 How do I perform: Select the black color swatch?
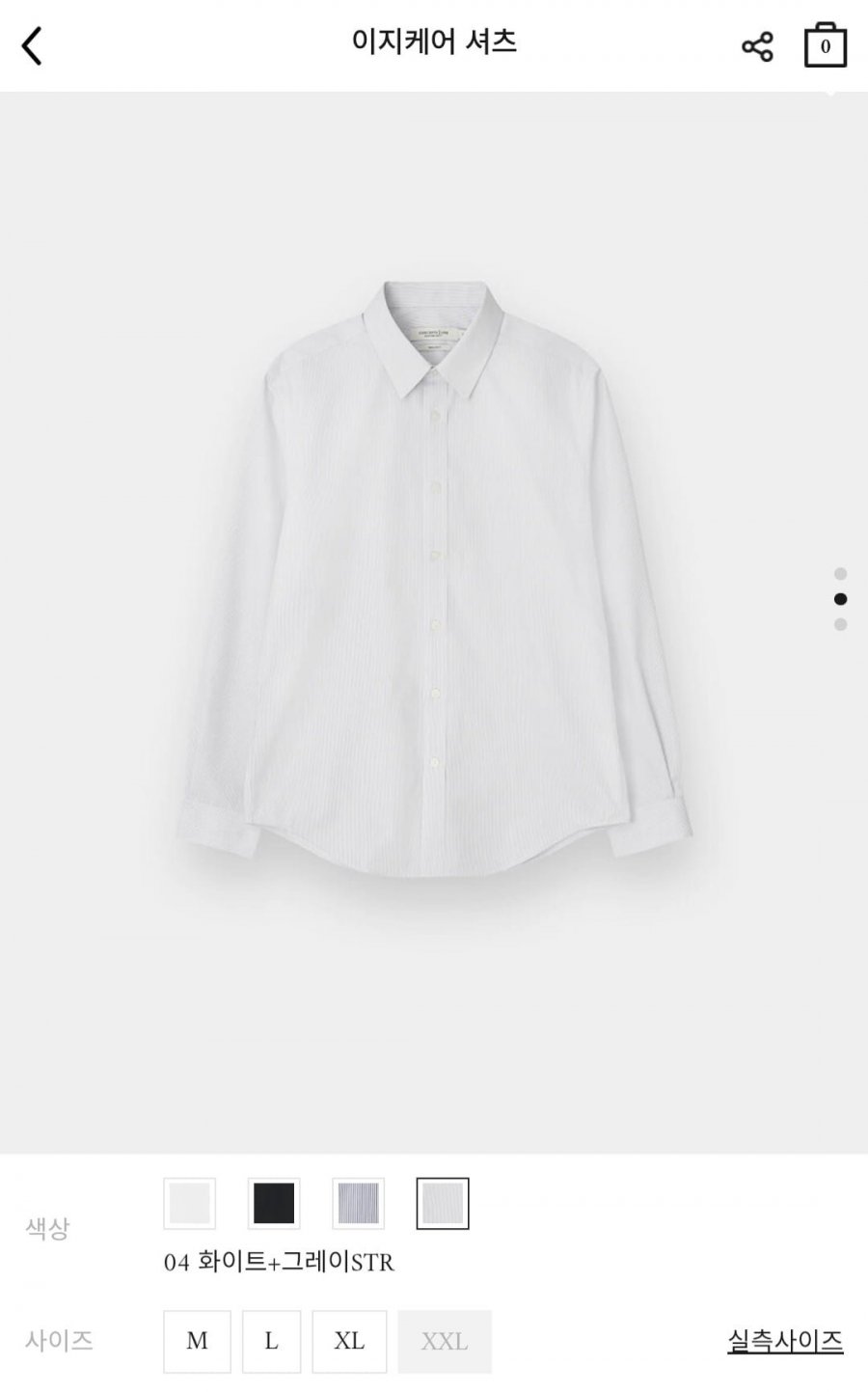[274, 1203]
